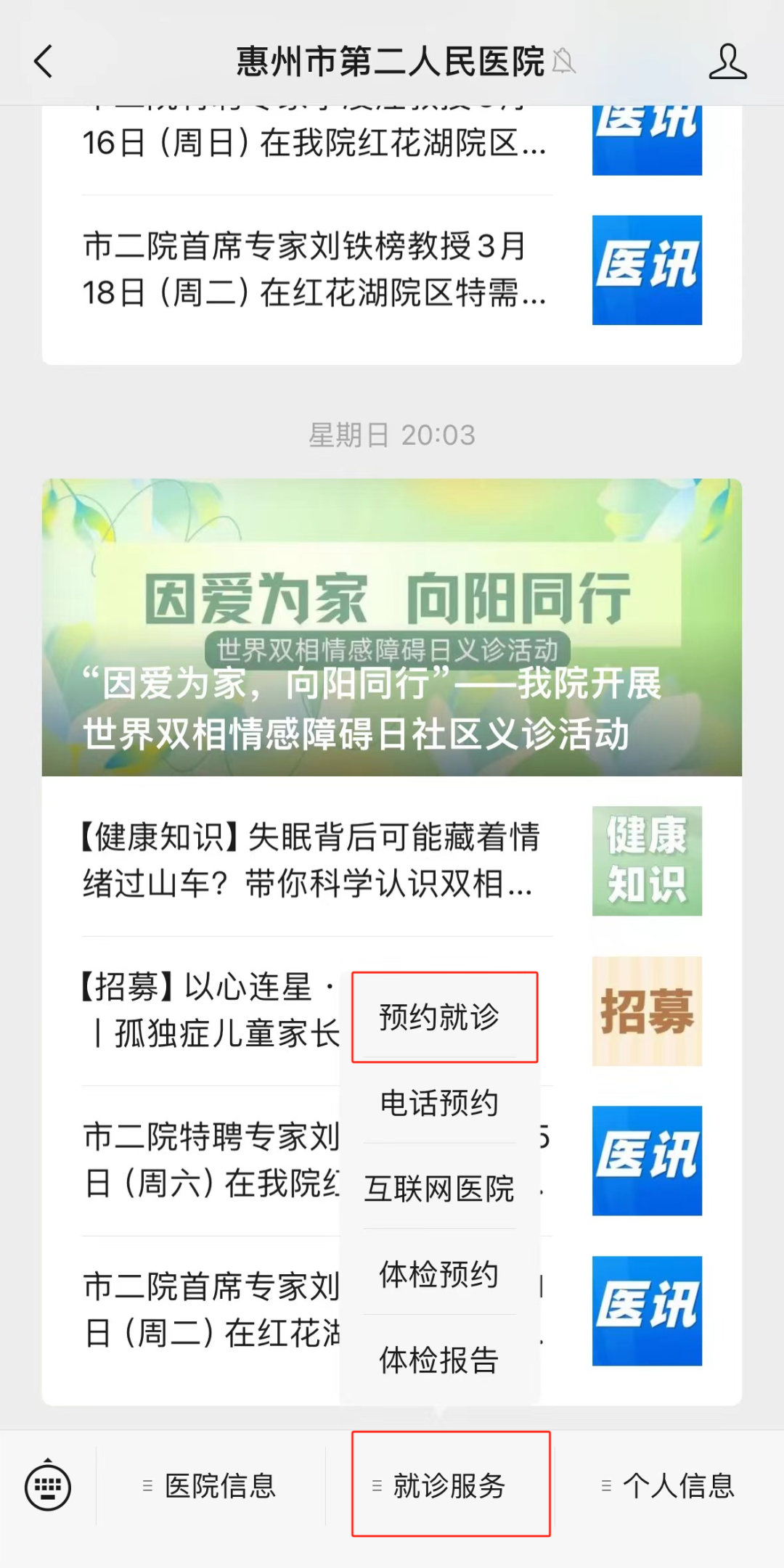
Task: Open the 招募 以心连星 article
Action: tap(211, 1010)
